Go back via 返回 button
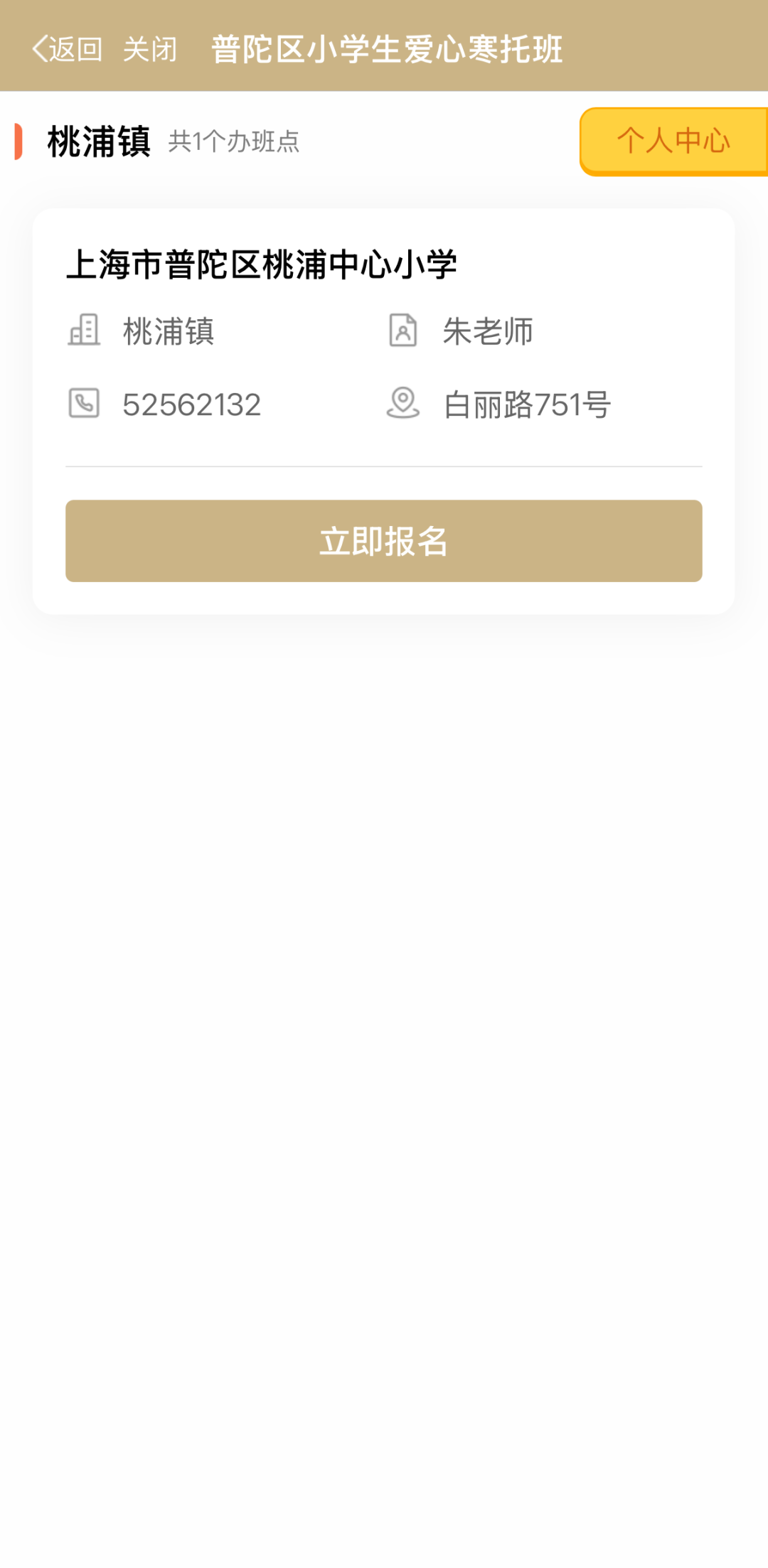The height and width of the screenshot is (1568, 768). tap(68, 49)
